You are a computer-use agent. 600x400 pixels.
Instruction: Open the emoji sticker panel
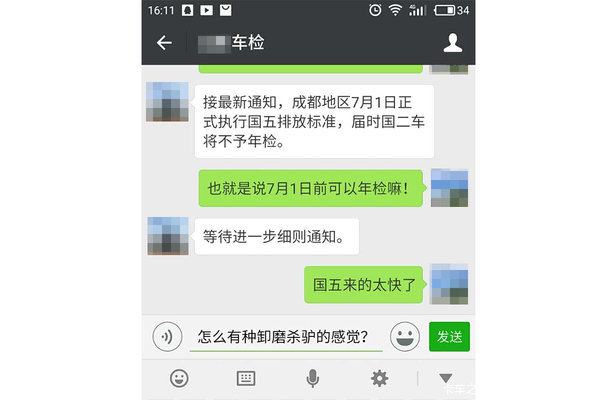click(404, 337)
